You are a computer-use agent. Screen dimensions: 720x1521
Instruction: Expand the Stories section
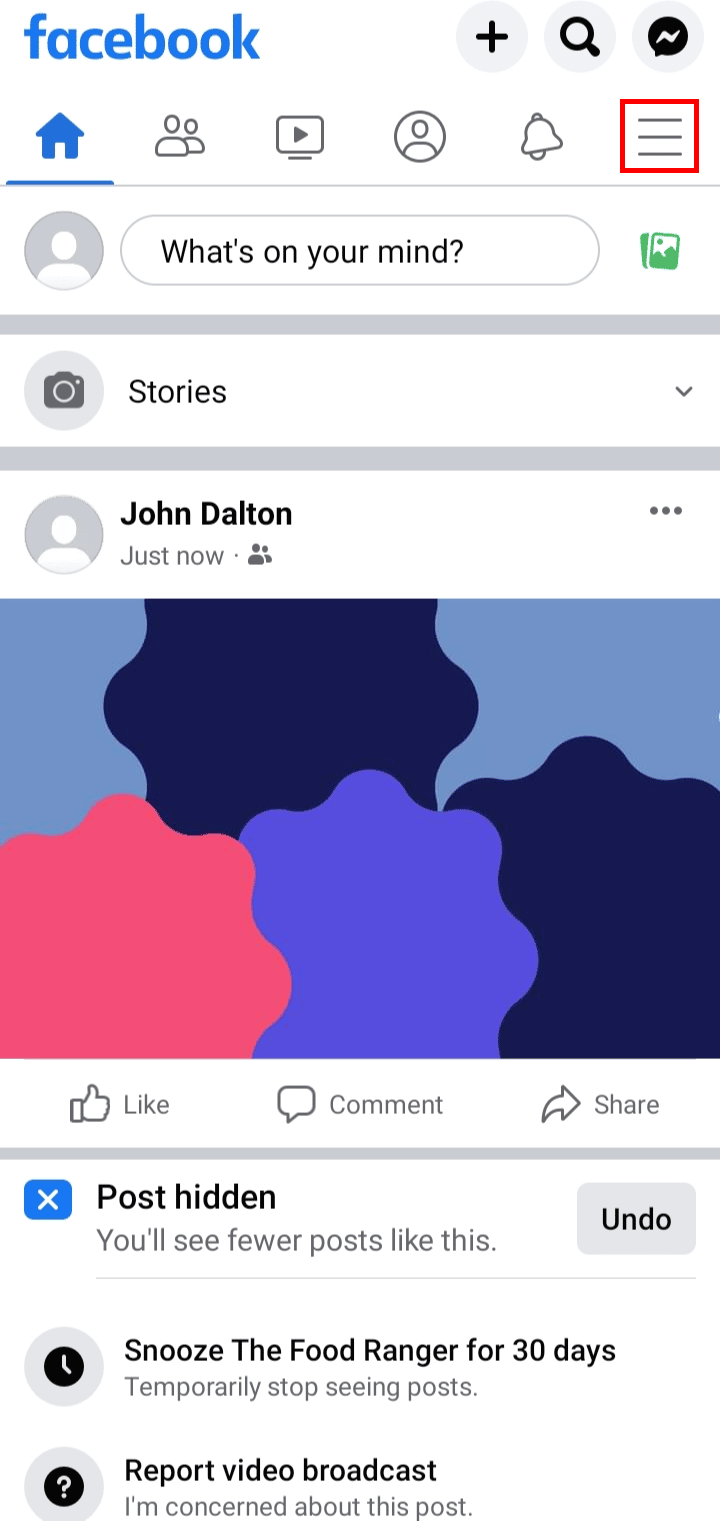coord(684,391)
